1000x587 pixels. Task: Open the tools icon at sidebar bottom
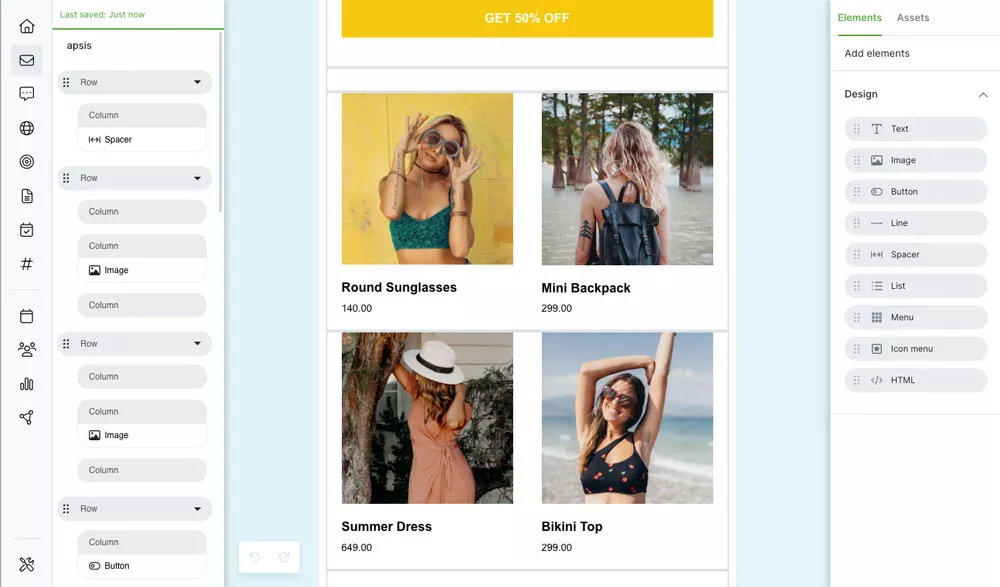tap(27, 565)
